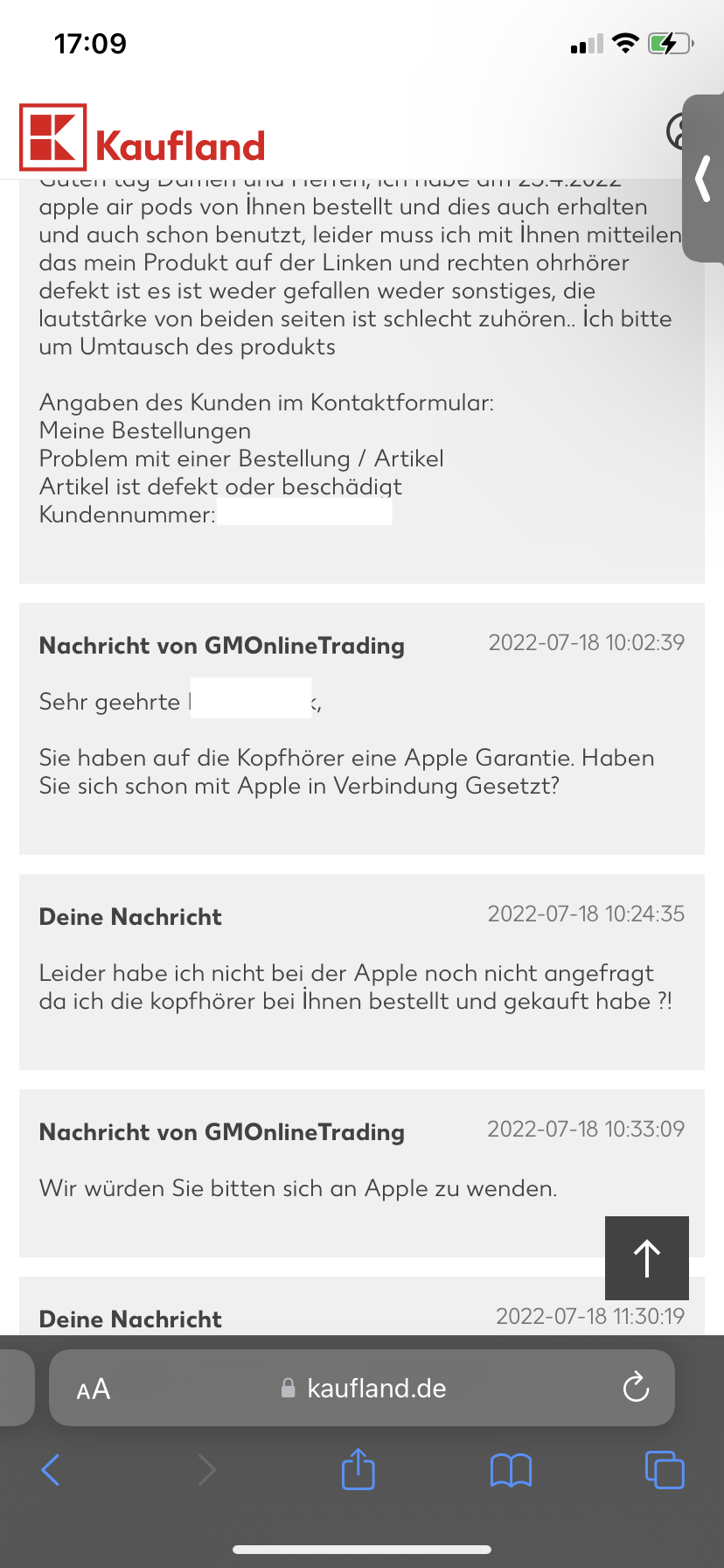Jump back to top with arrow button
Image resolution: width=724 pixels, height=1568 pixels.
click(646, 1258)
